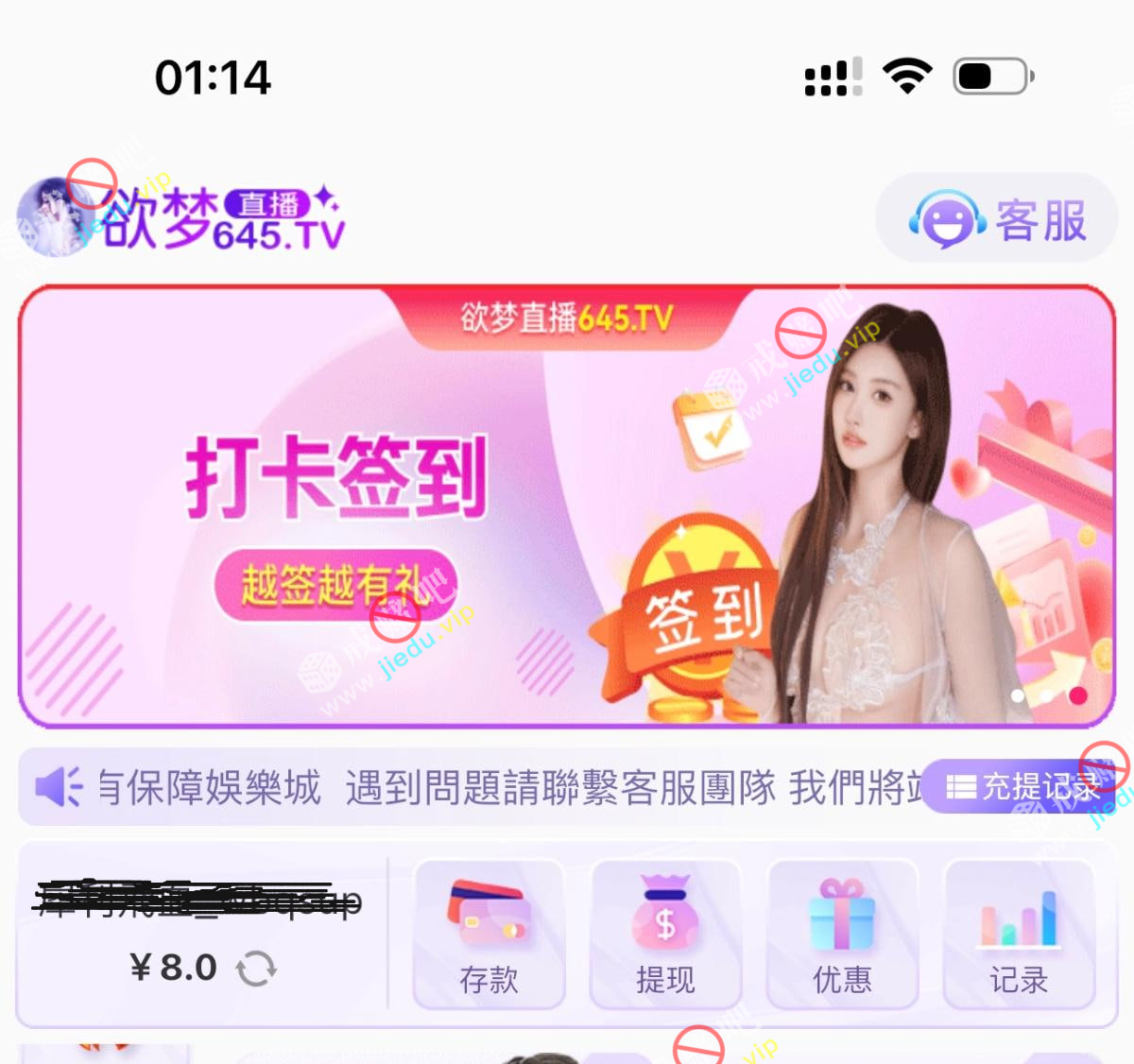Open the 打卡签到 check-in banner
This screenshot has height=1064, width=1134.
[567, 506]
